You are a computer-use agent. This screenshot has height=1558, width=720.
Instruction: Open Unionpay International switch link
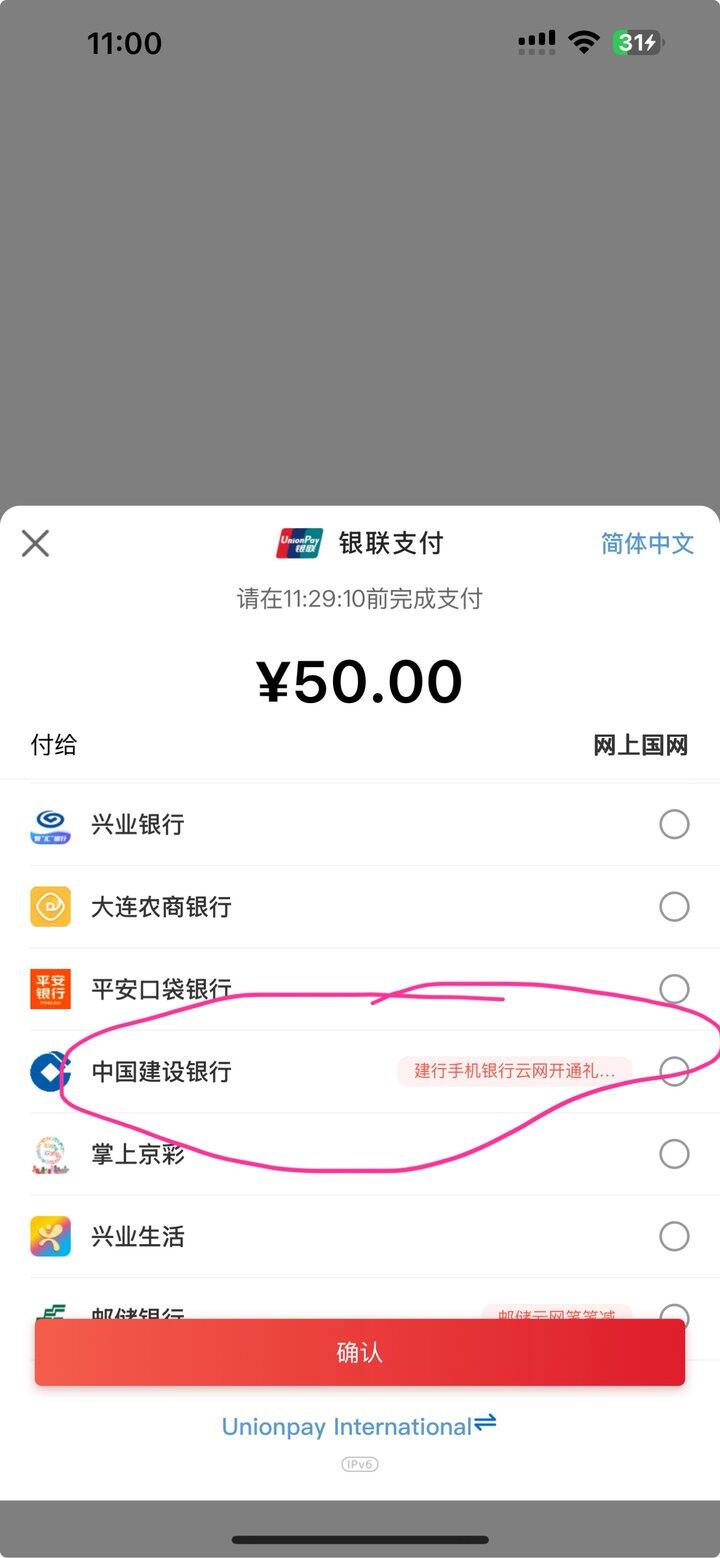point(359,1426)
